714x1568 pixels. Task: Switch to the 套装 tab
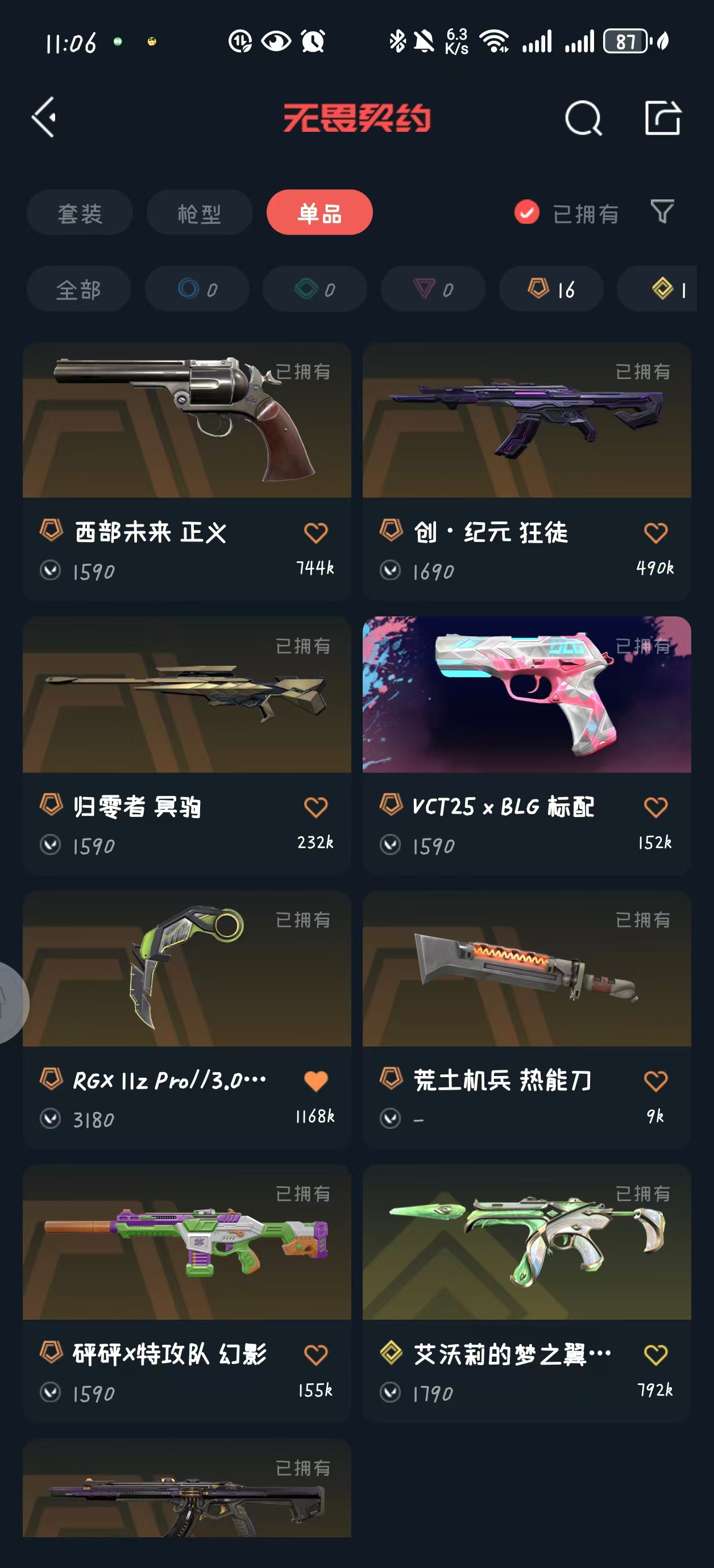[x=80, y=213]
